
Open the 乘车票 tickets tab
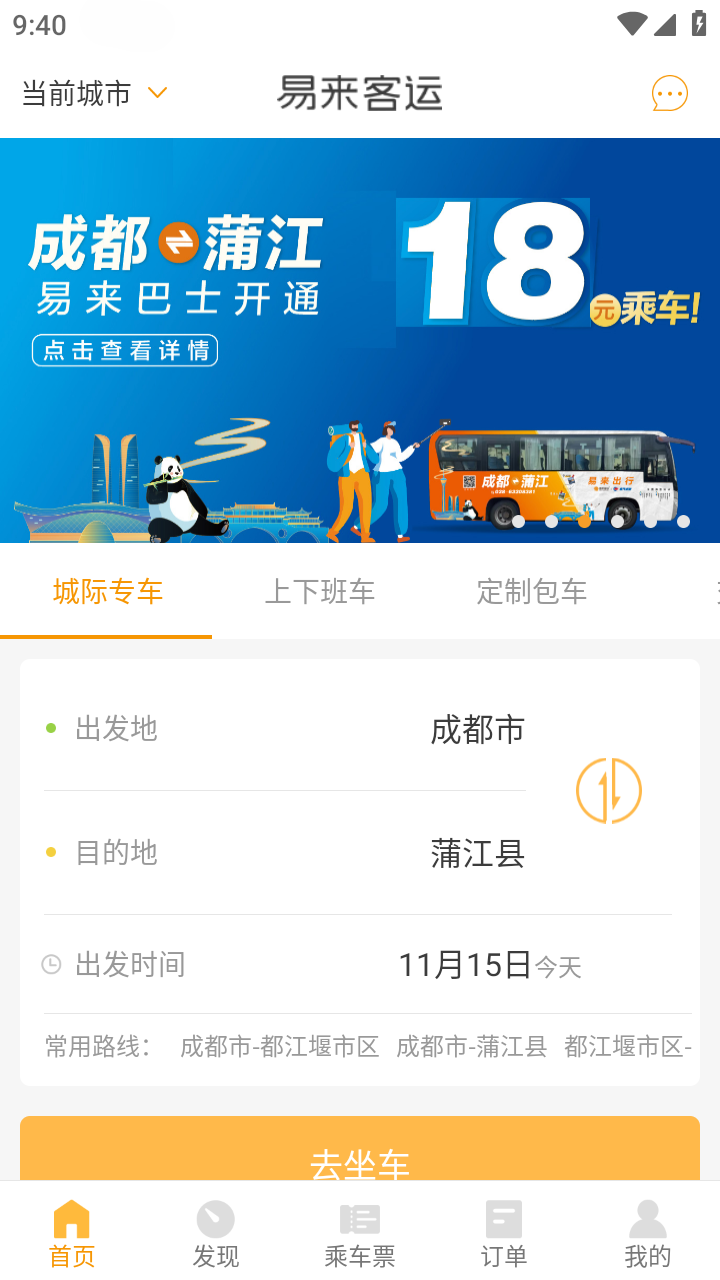(x=360, y=1234)
